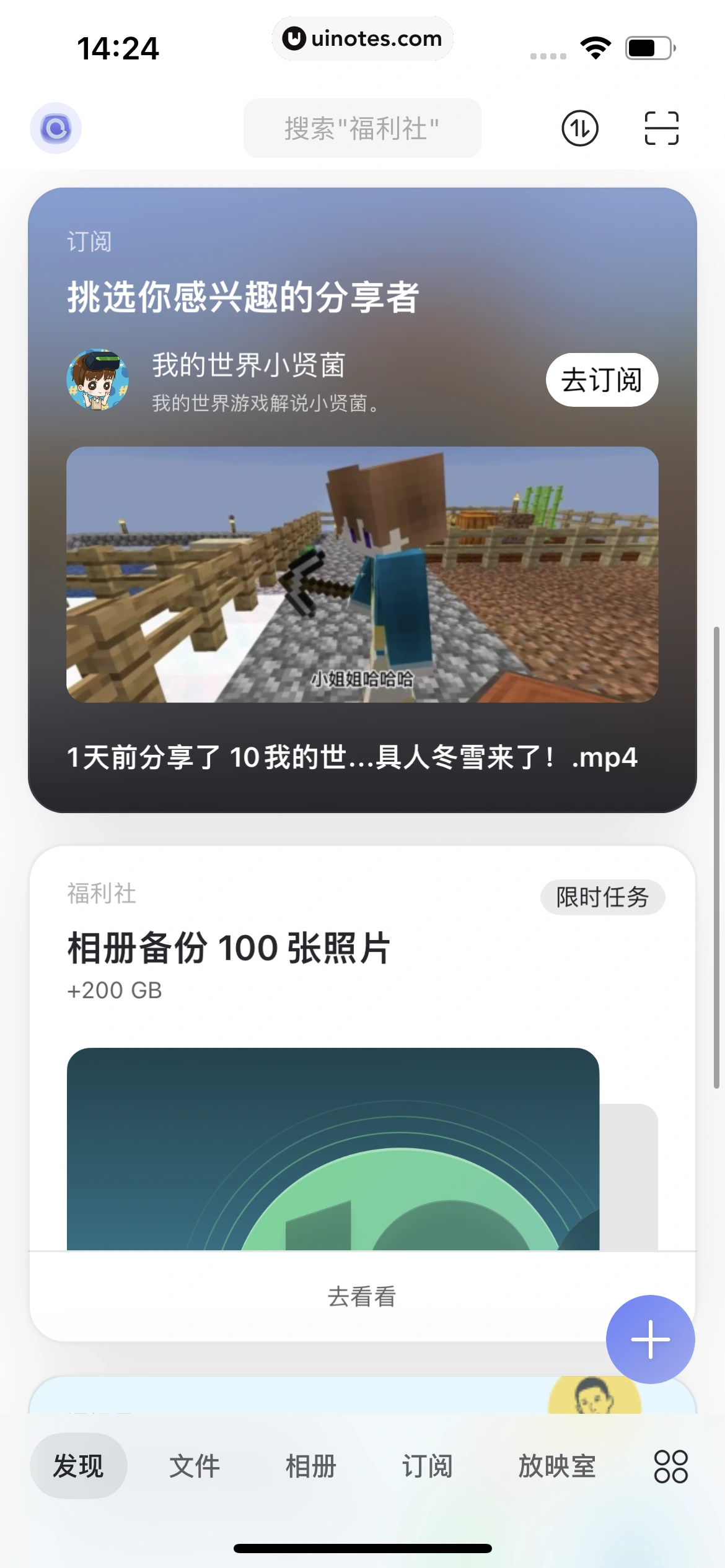Tap the floating plus button to add files

(x=649, y=1338)
